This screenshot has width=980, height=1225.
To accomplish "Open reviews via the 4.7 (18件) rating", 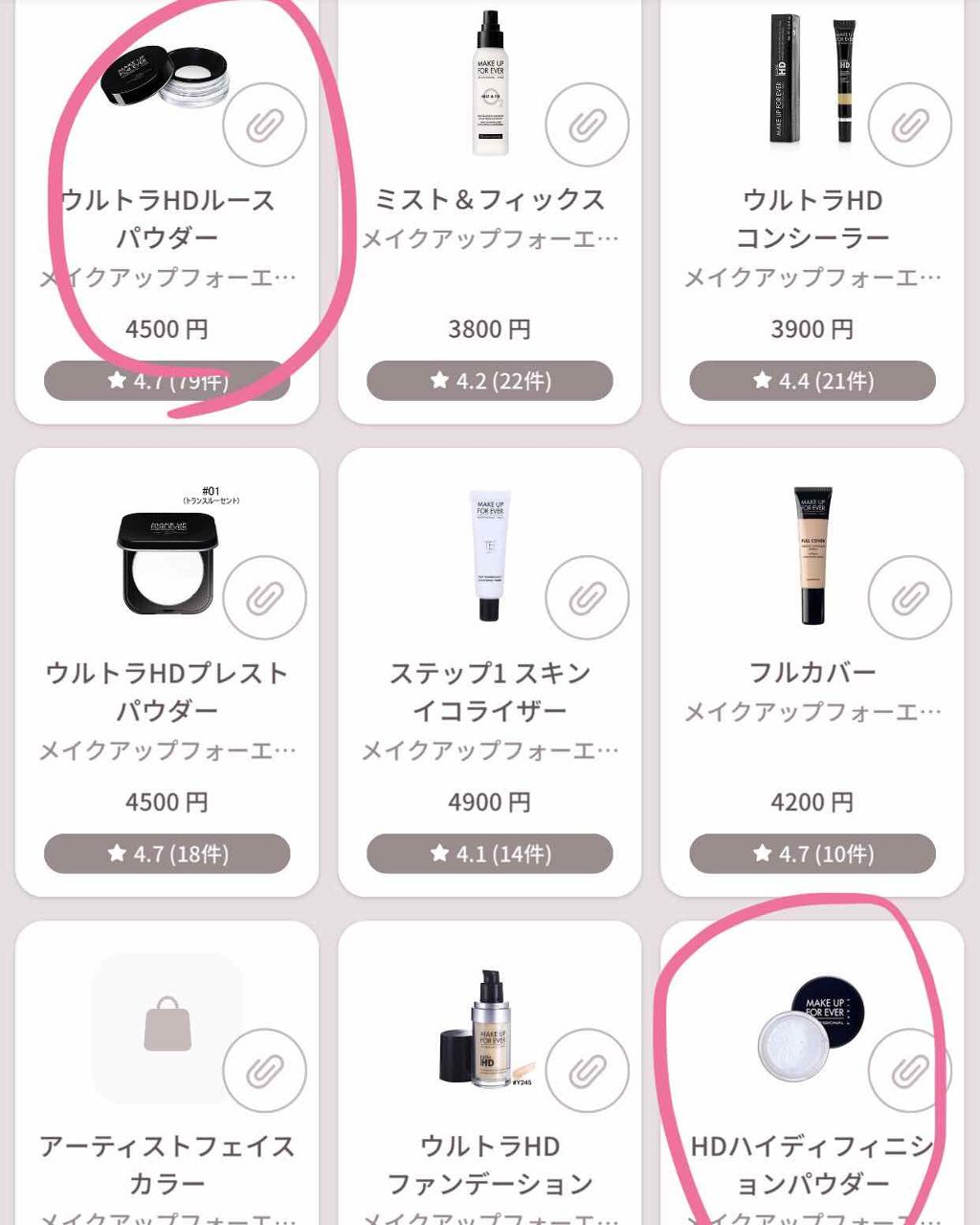I will pos(167,854).
